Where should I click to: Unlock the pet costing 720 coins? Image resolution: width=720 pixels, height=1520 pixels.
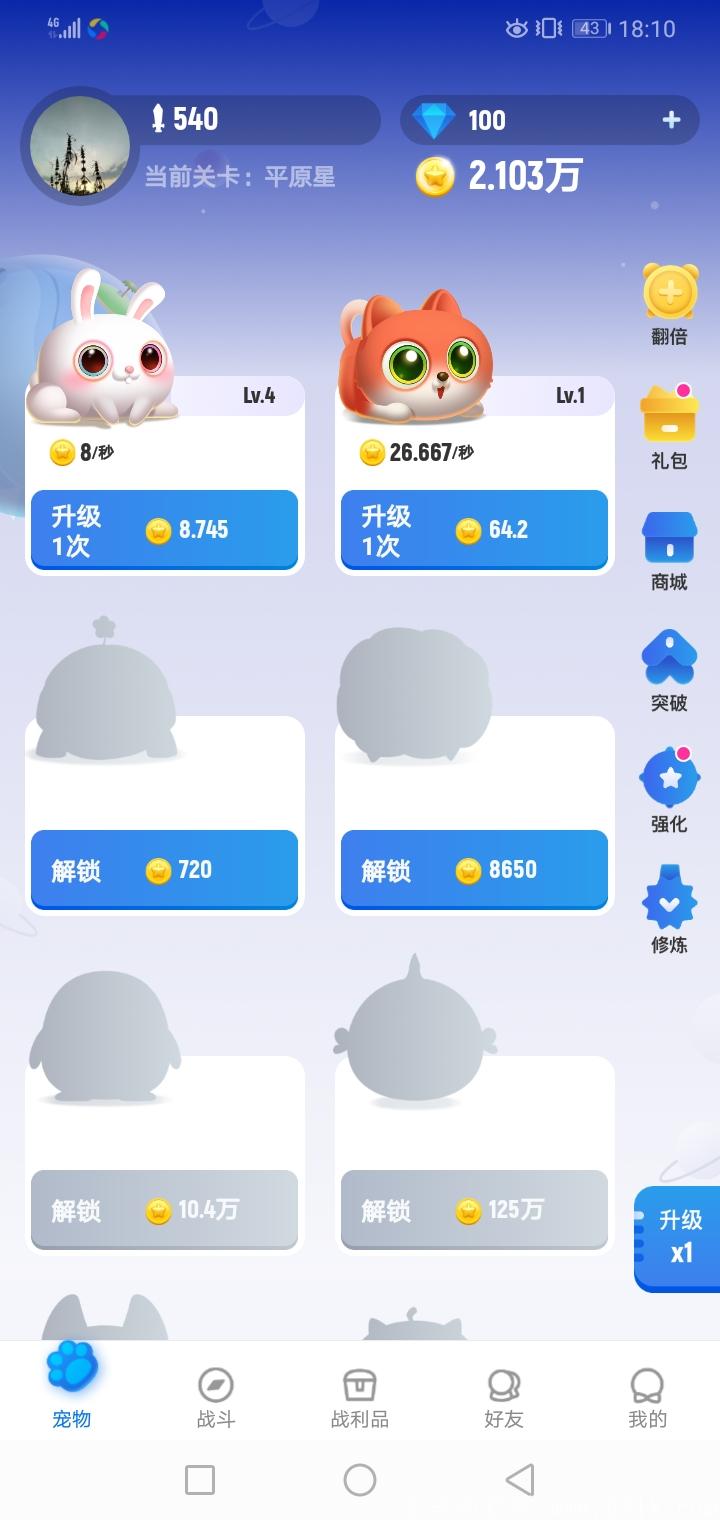coord(164,870)
